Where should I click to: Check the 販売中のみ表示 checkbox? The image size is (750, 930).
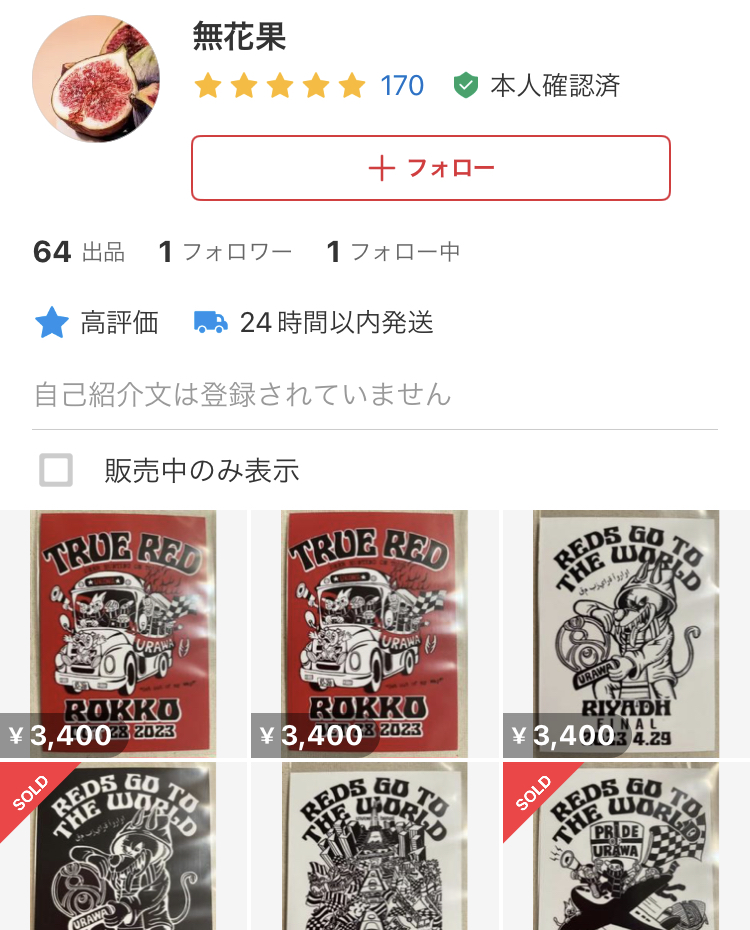[x=56, y=470]
